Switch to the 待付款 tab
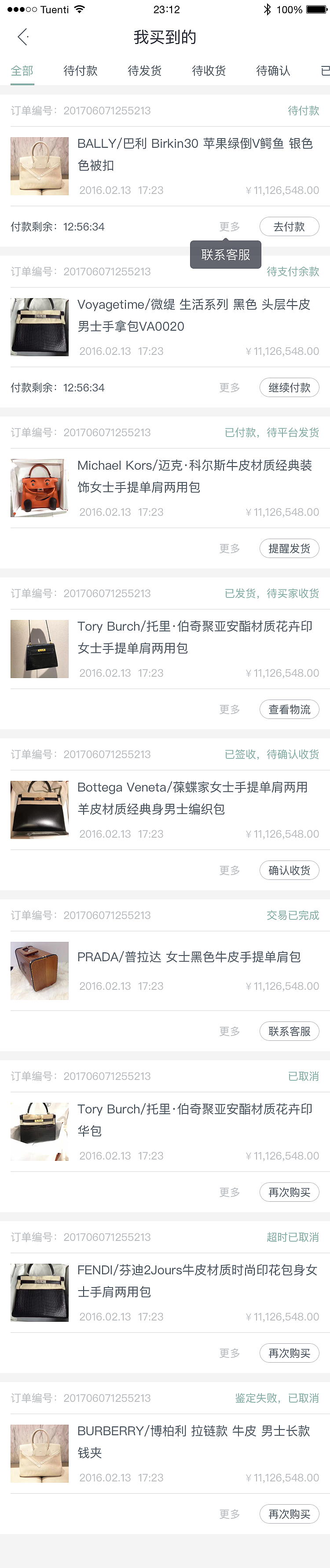Viewport: 330px width, 1568px height. tap(81, 71)
